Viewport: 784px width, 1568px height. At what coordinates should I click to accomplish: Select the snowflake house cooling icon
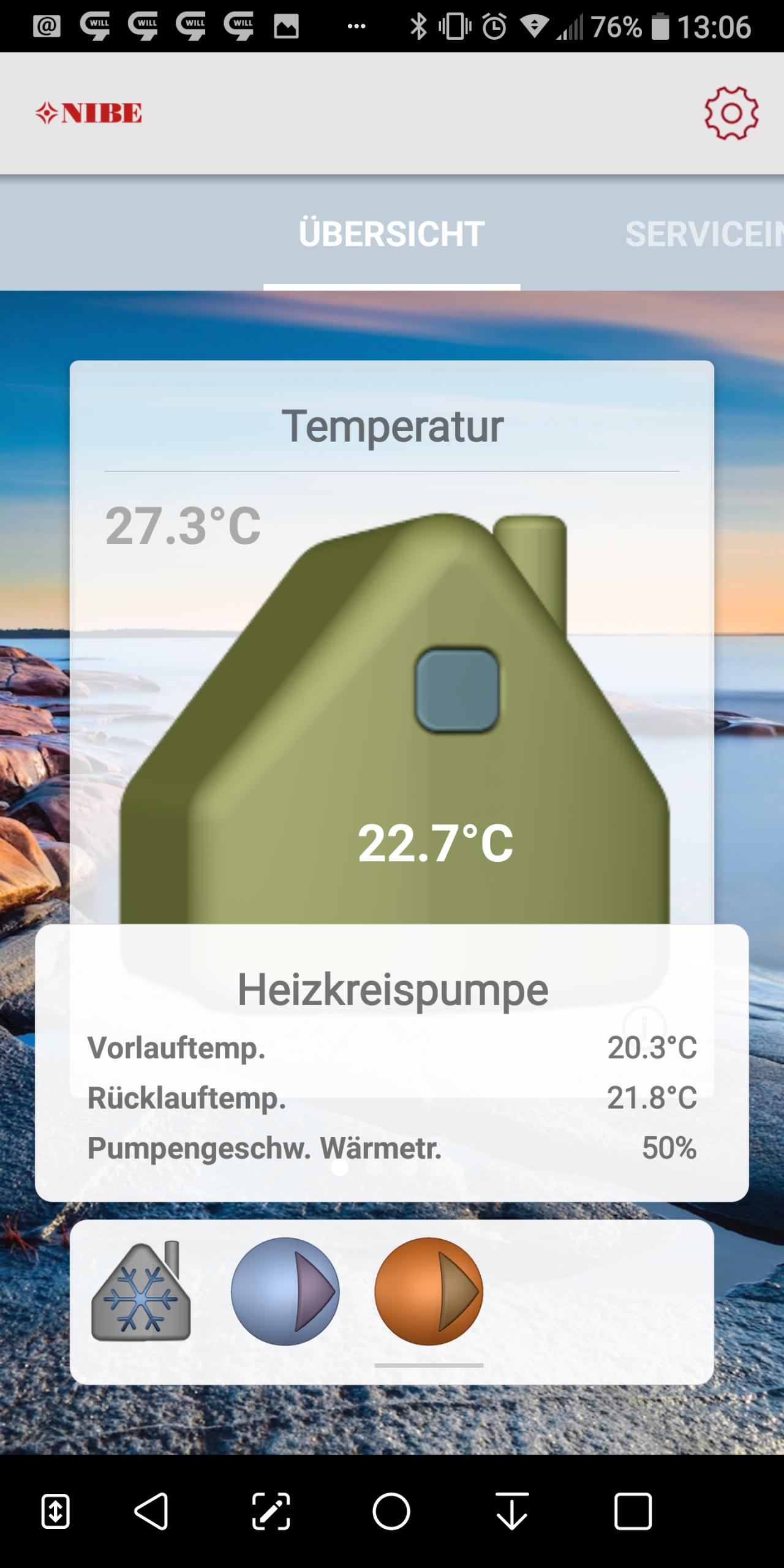[x=141, y=1292]
